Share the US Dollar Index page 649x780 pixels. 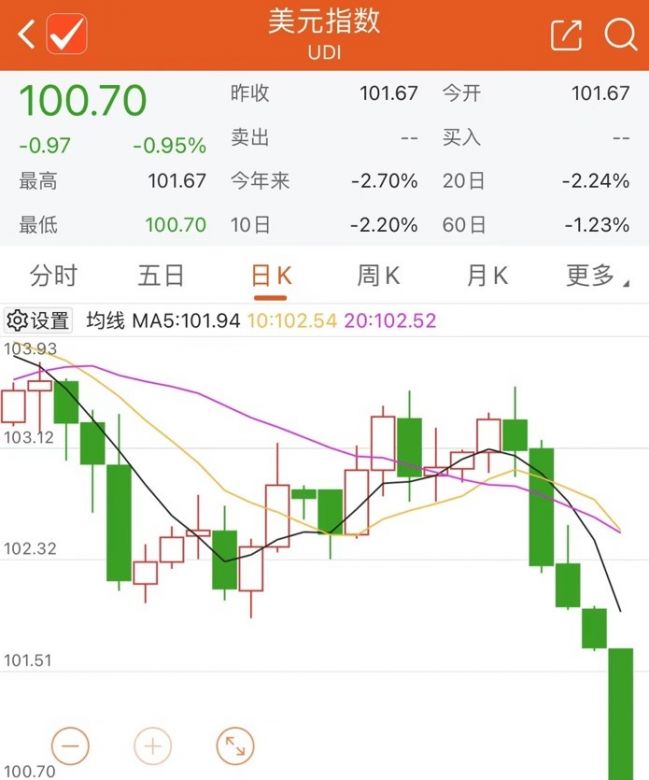coord(566,35)
